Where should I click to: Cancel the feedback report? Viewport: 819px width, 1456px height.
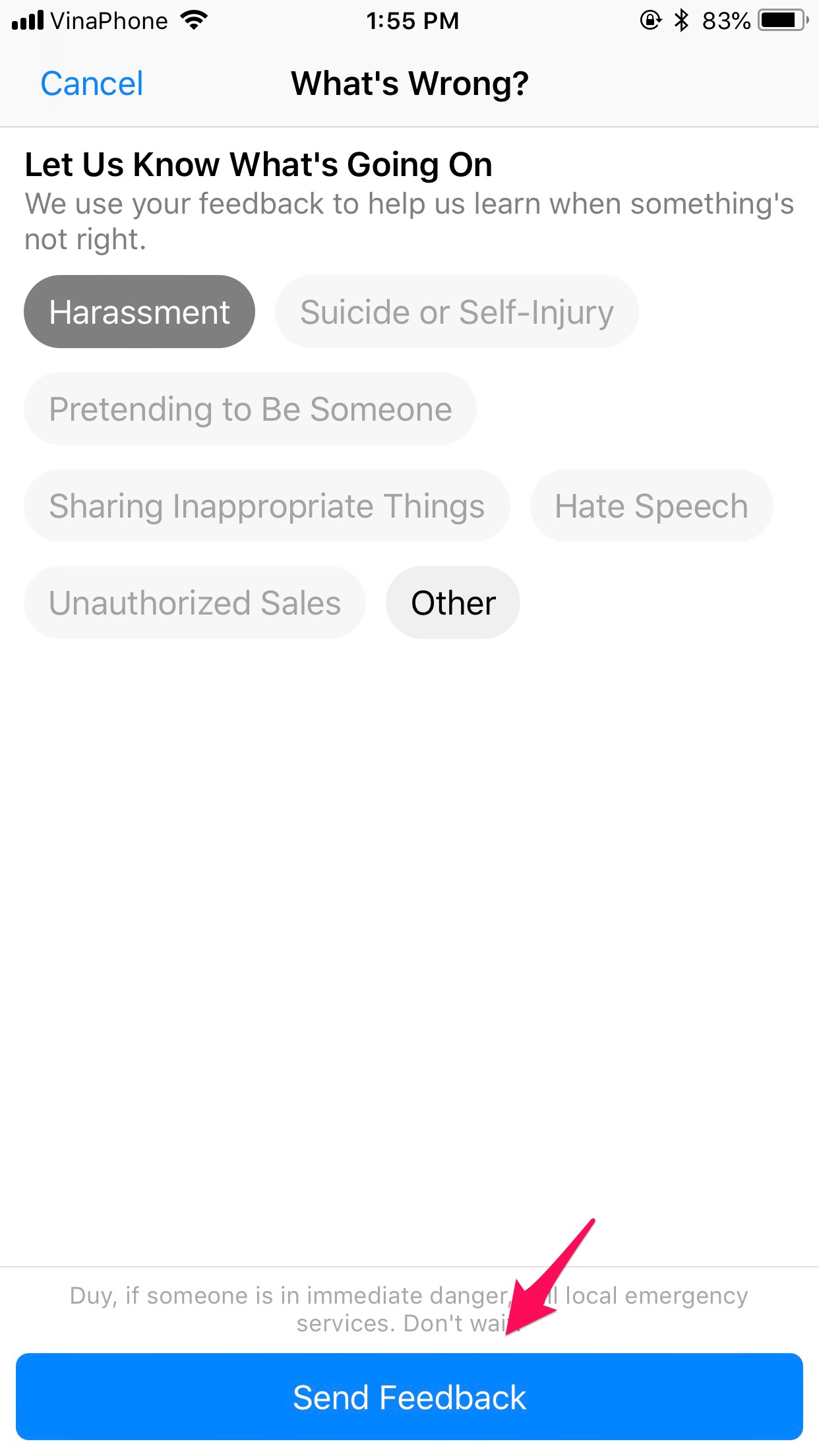(x=92, y=84)
